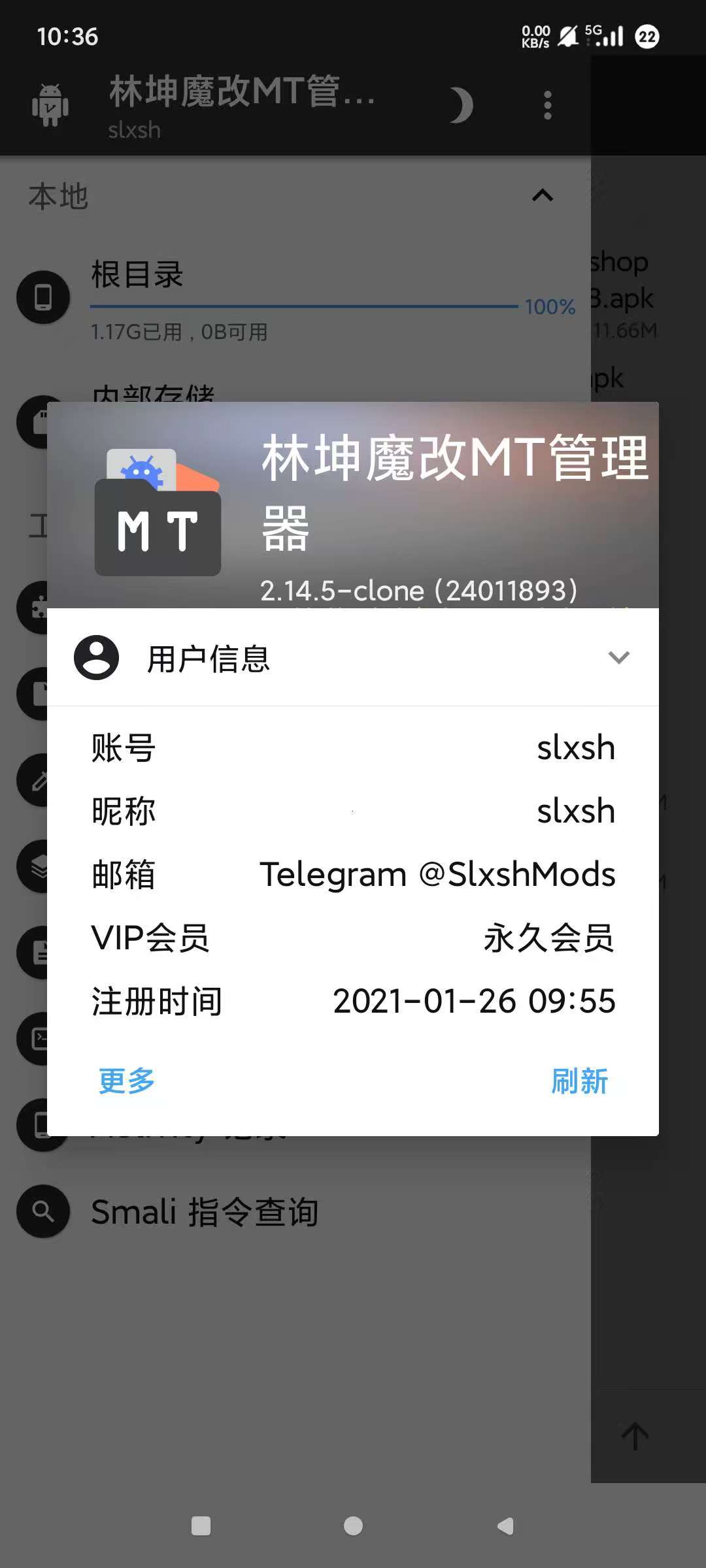The height and width of the screenshot is (1568, 706).
Task: Tap the system back button
Action: click(505, 1526)
